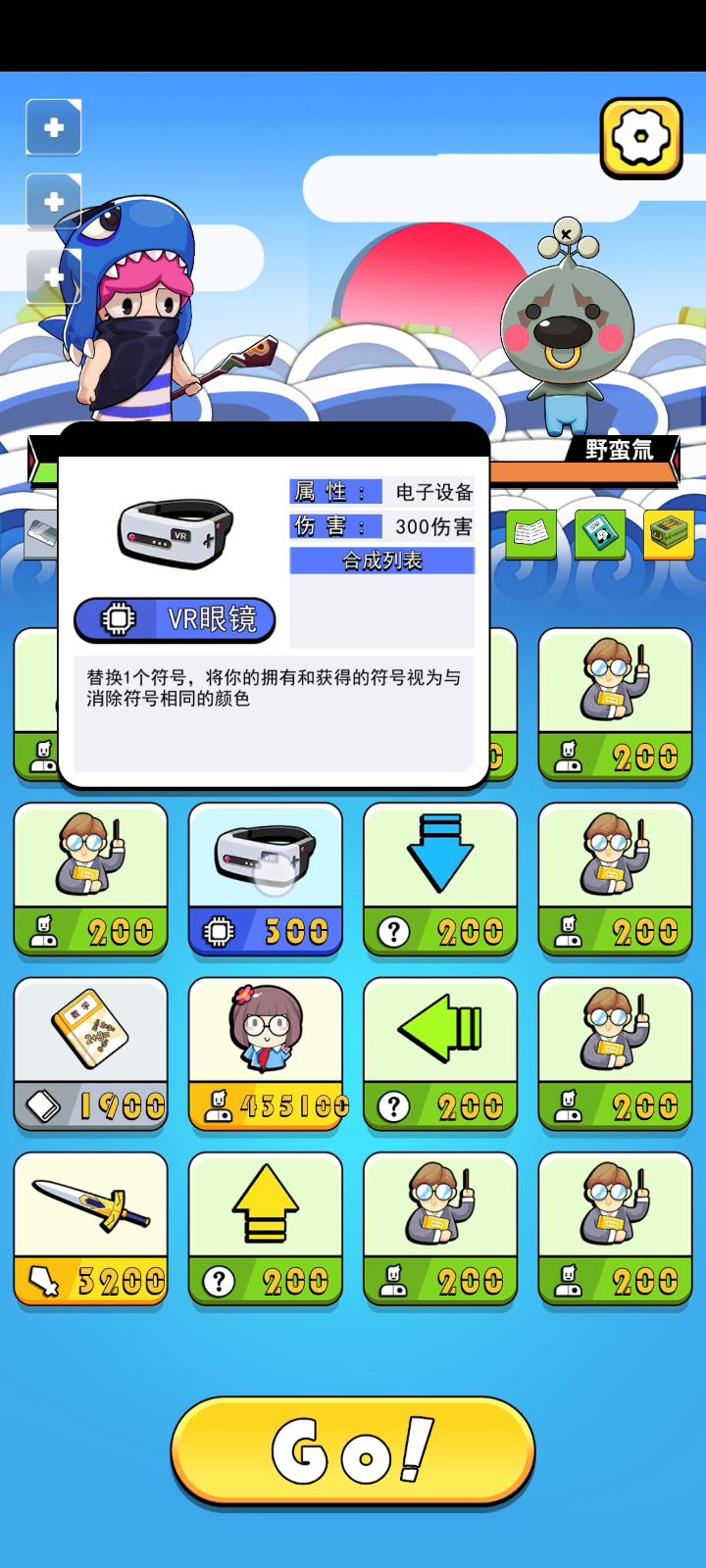Select the green left arrow card
The image size is (706, 1568).
439,1053
